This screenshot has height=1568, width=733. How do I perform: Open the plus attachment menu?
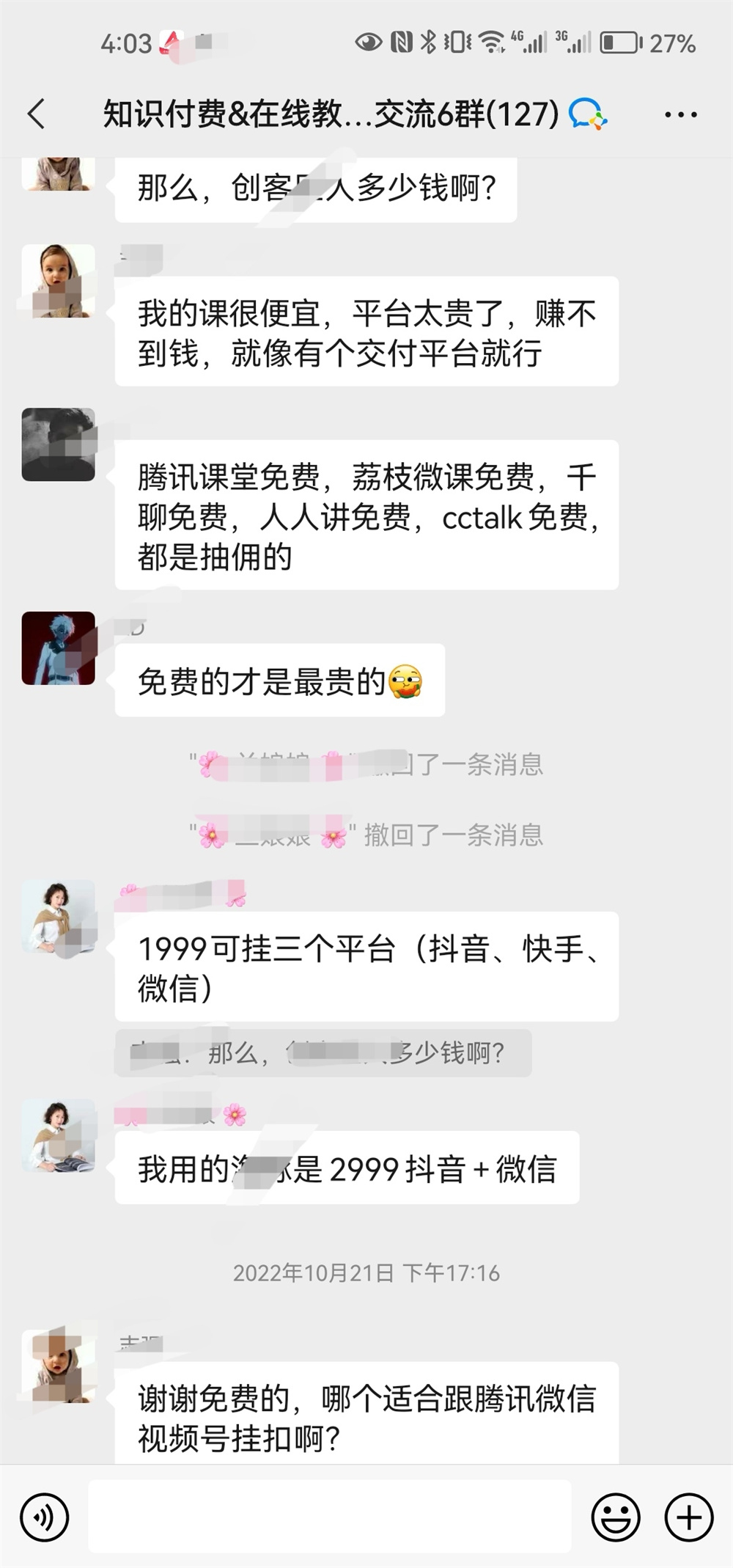pyautogui.click(x=688, y=1517)
